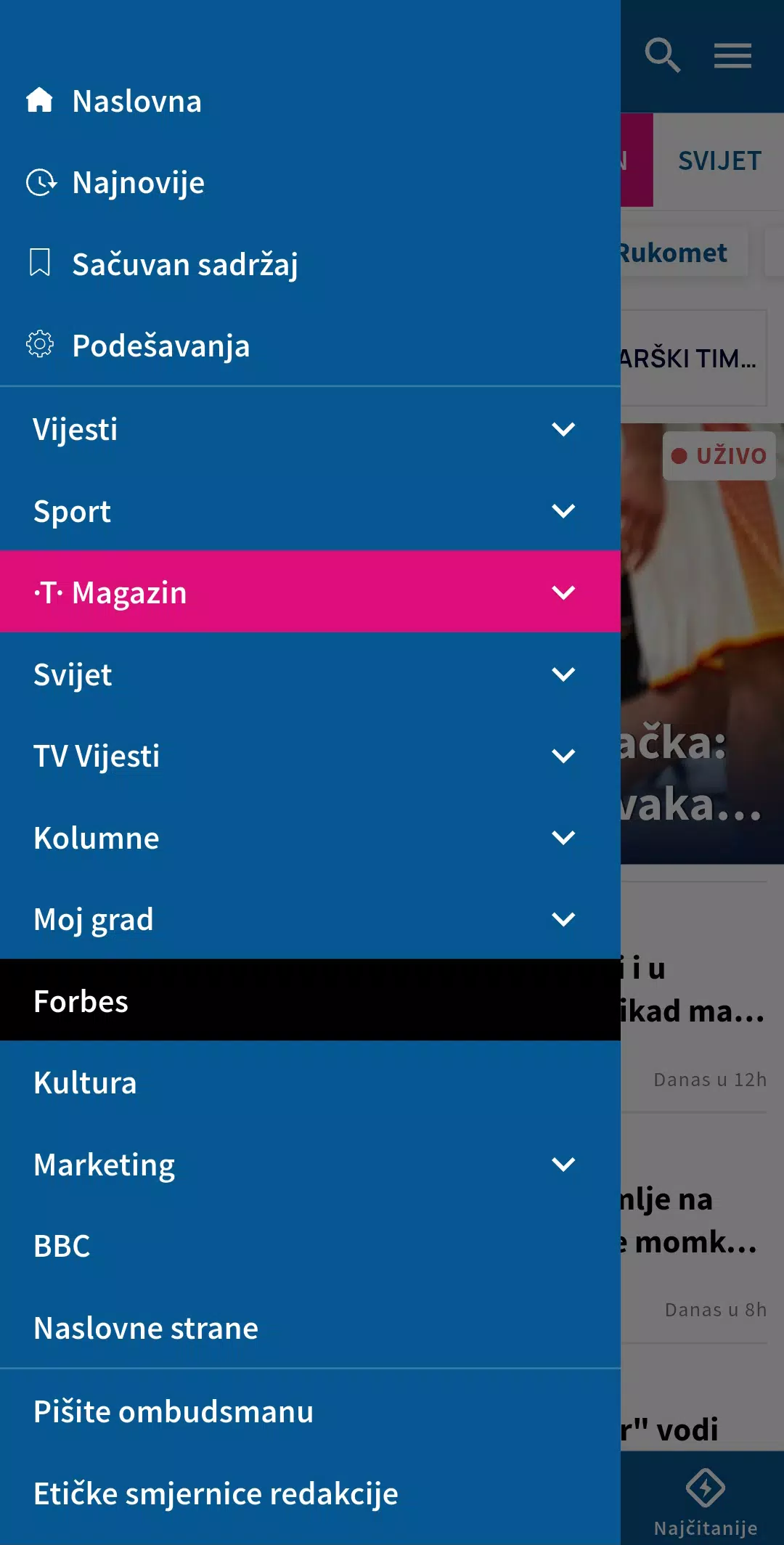This screenshot has height=1545, width=784.
Task: Expand the Sport section
Action: point(565,511)
